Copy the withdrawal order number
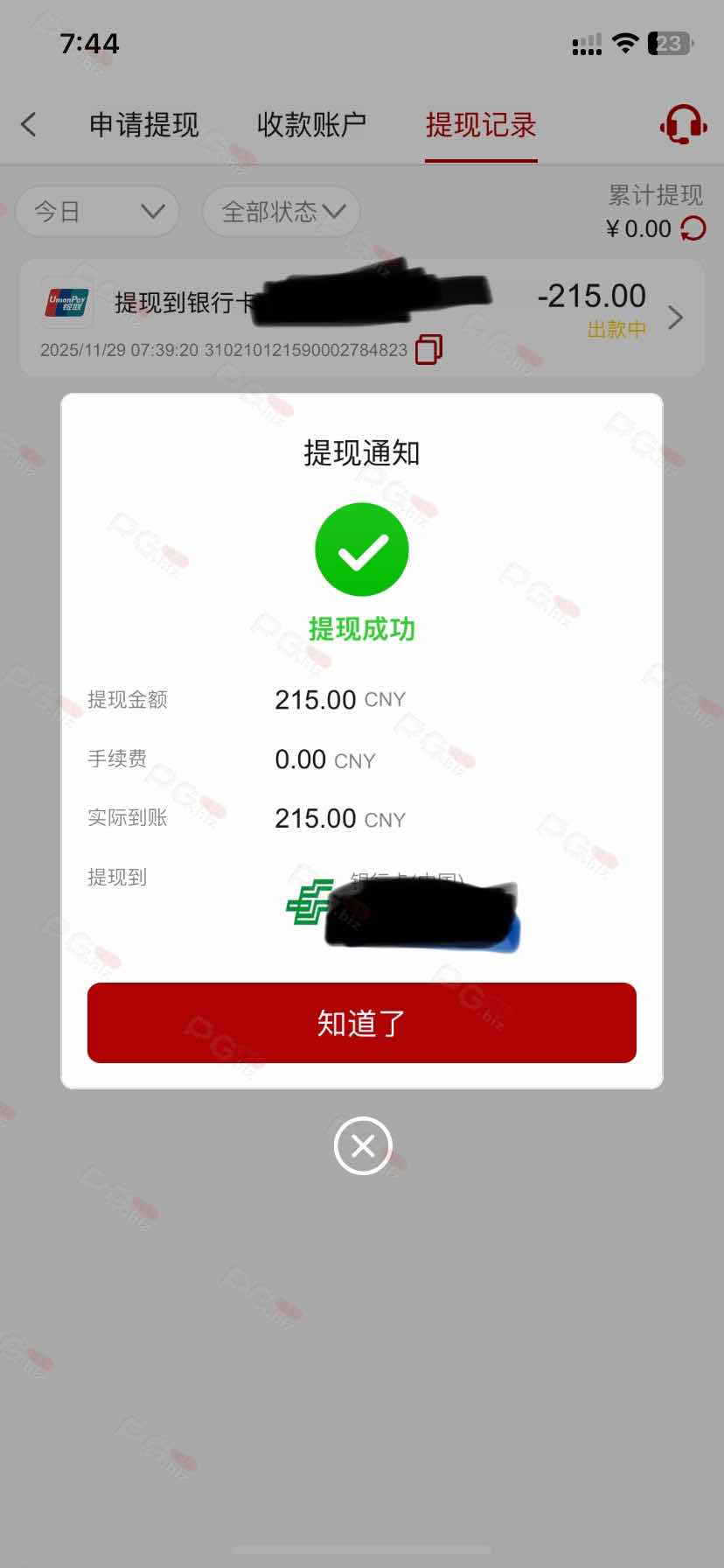Screen dimensions: 724x1568 point(428,349)
